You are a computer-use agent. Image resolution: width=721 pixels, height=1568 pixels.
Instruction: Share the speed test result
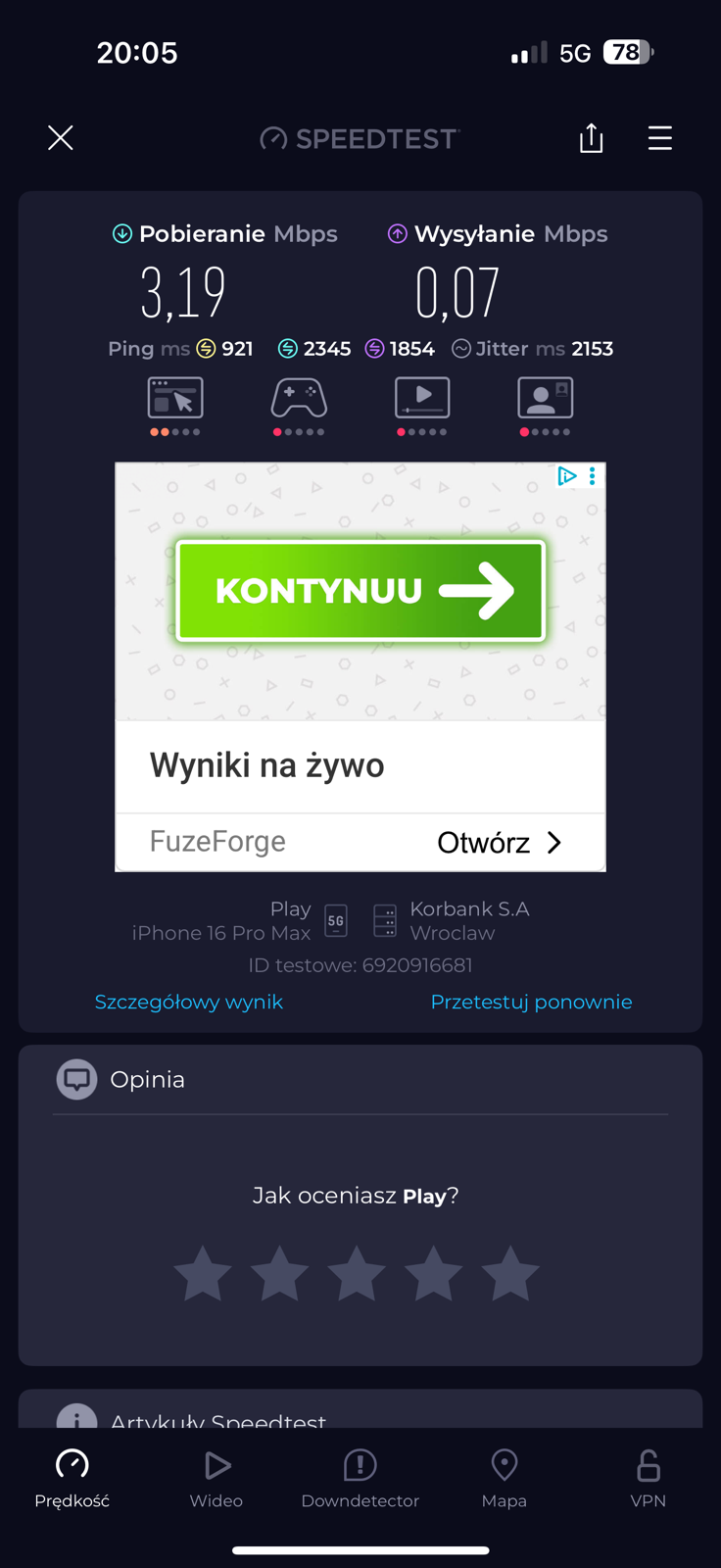pos(591,138)
